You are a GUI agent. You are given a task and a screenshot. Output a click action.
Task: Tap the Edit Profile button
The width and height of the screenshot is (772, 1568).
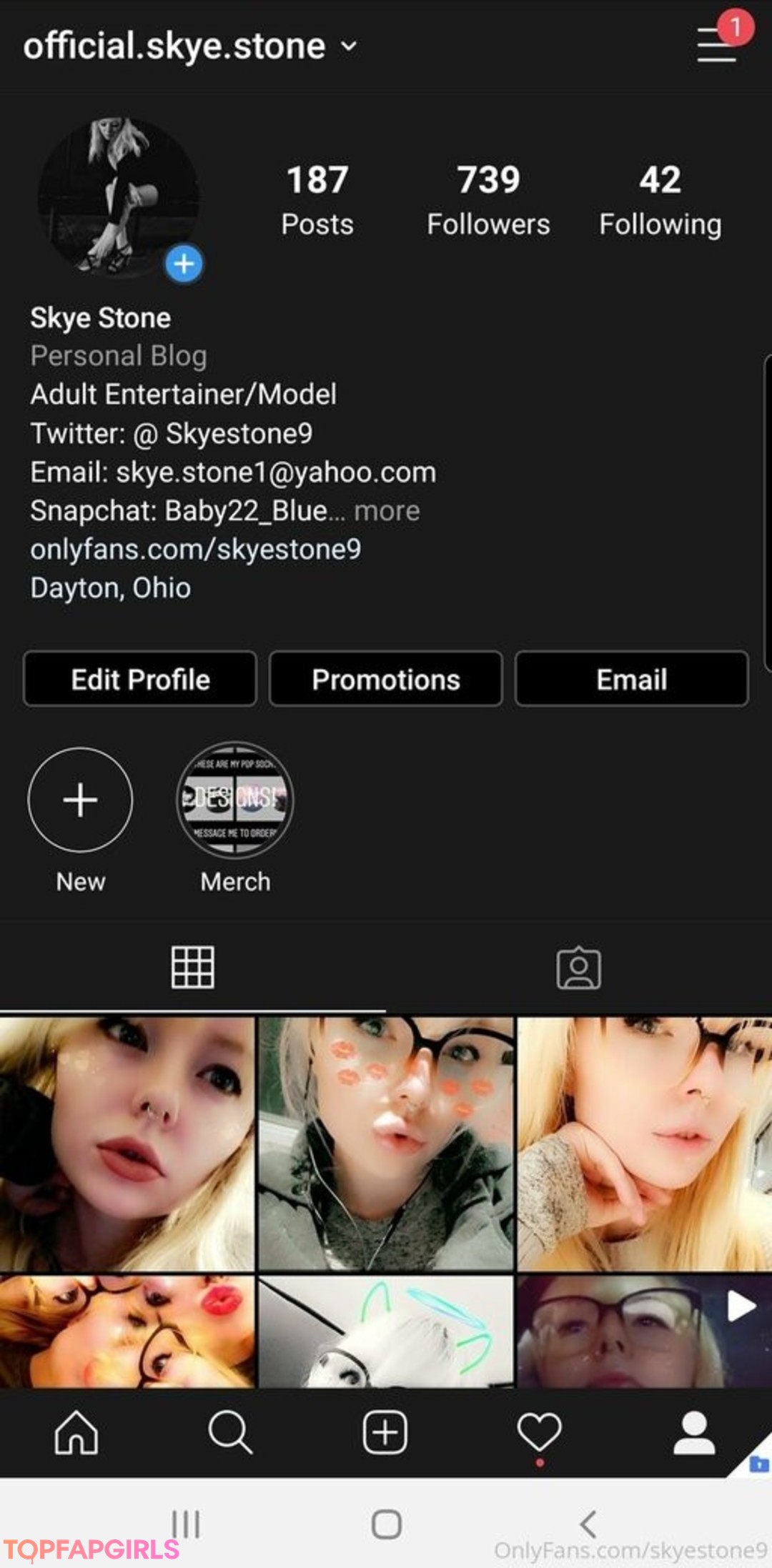click(140, 679)
